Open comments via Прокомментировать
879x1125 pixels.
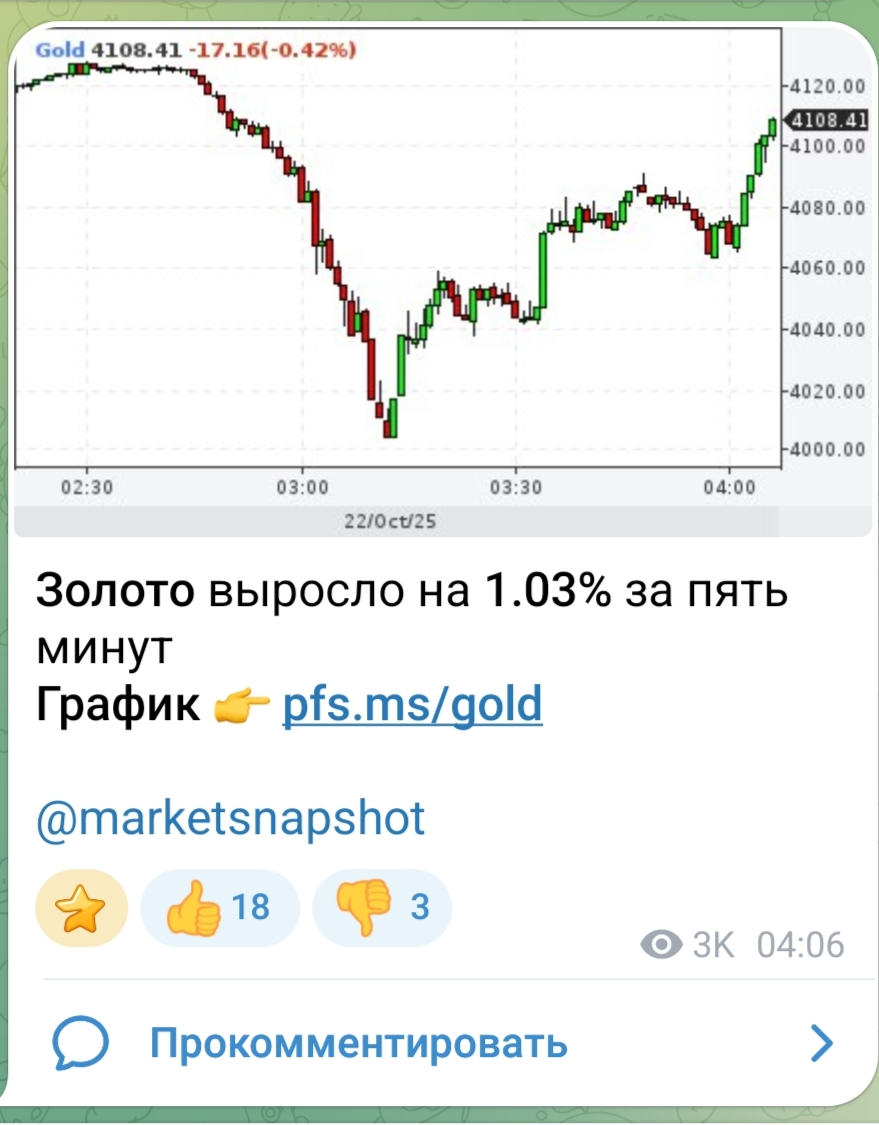pos(358,1044)
